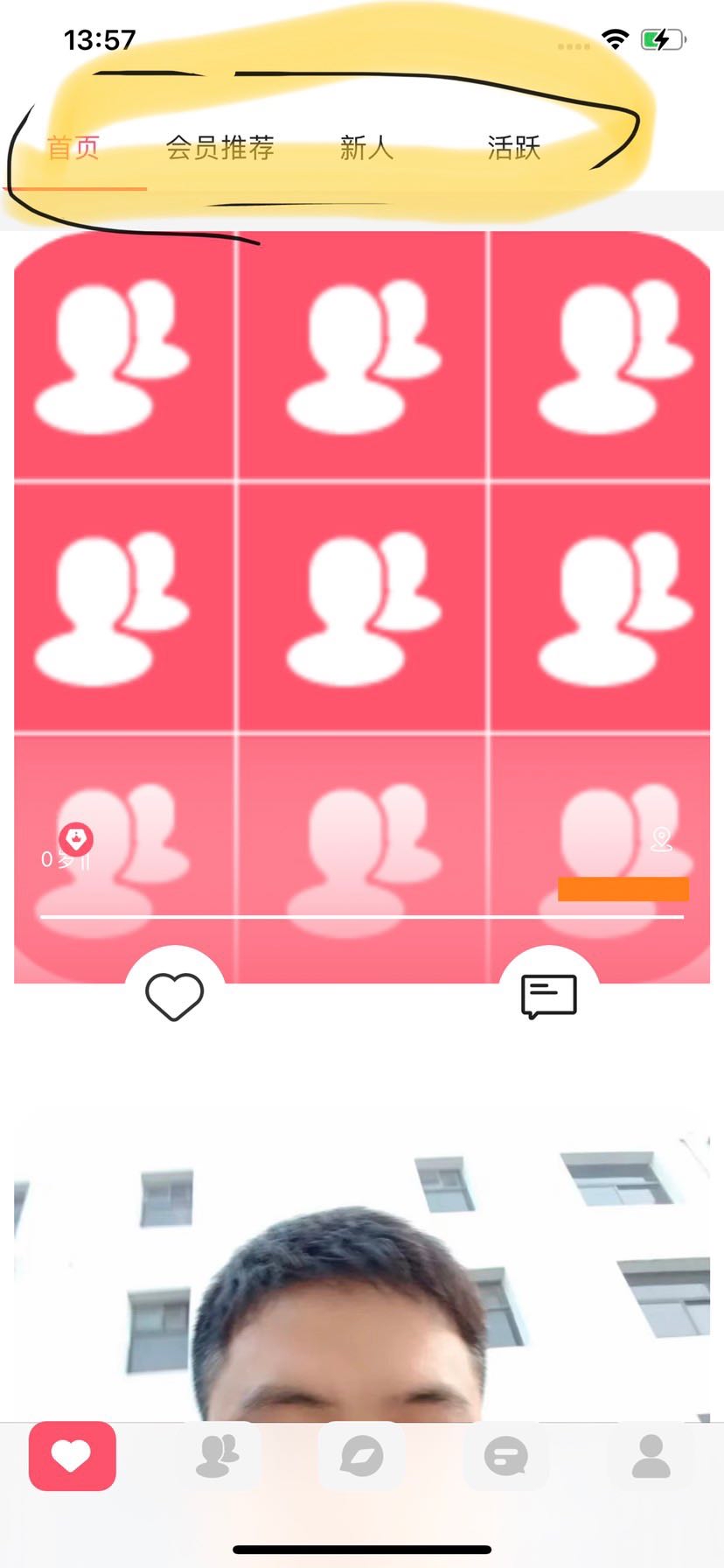Open the profile card with the man's photo

(x=362, y=1269)
